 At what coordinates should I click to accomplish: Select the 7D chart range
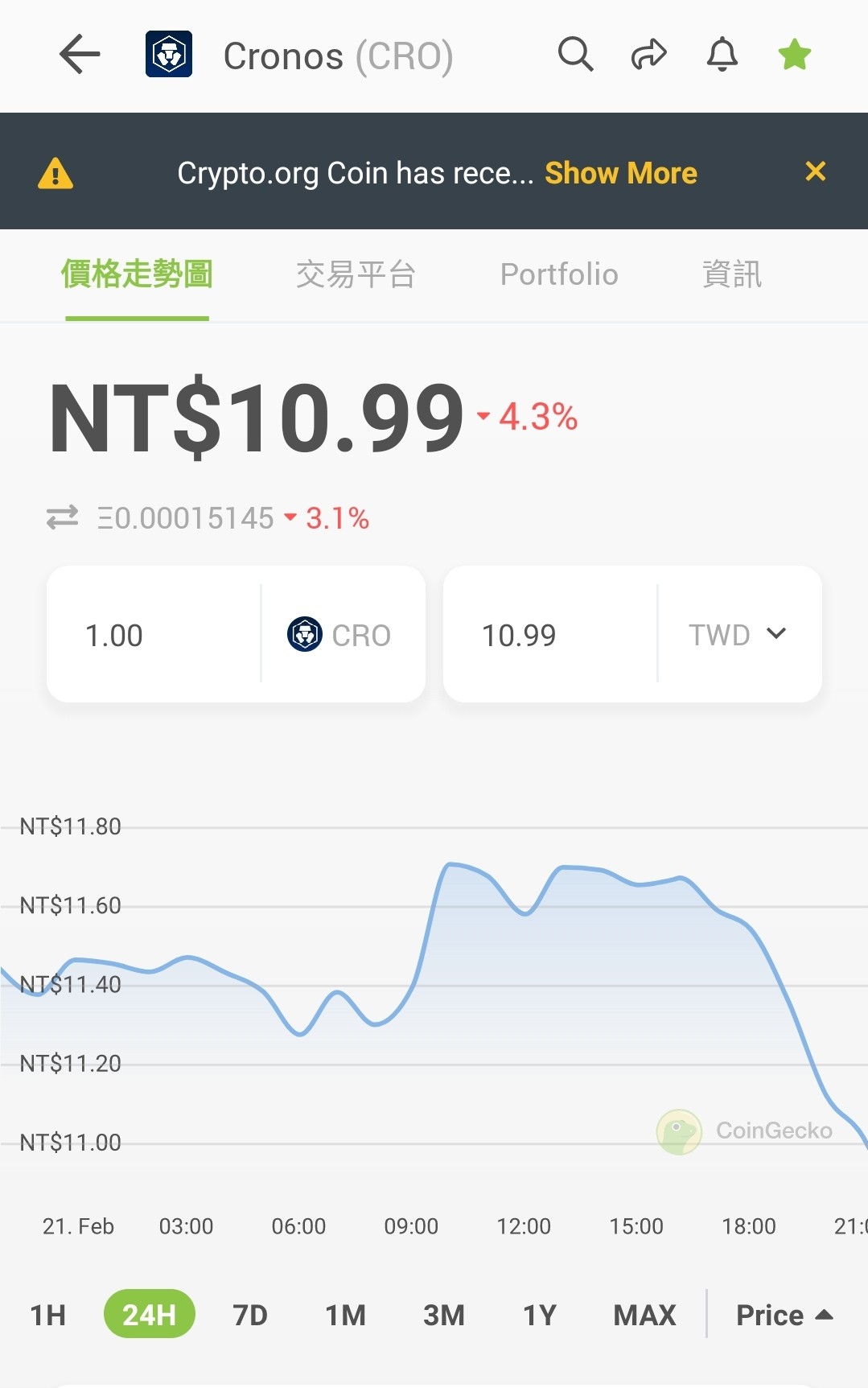[x=250, y=1316]
